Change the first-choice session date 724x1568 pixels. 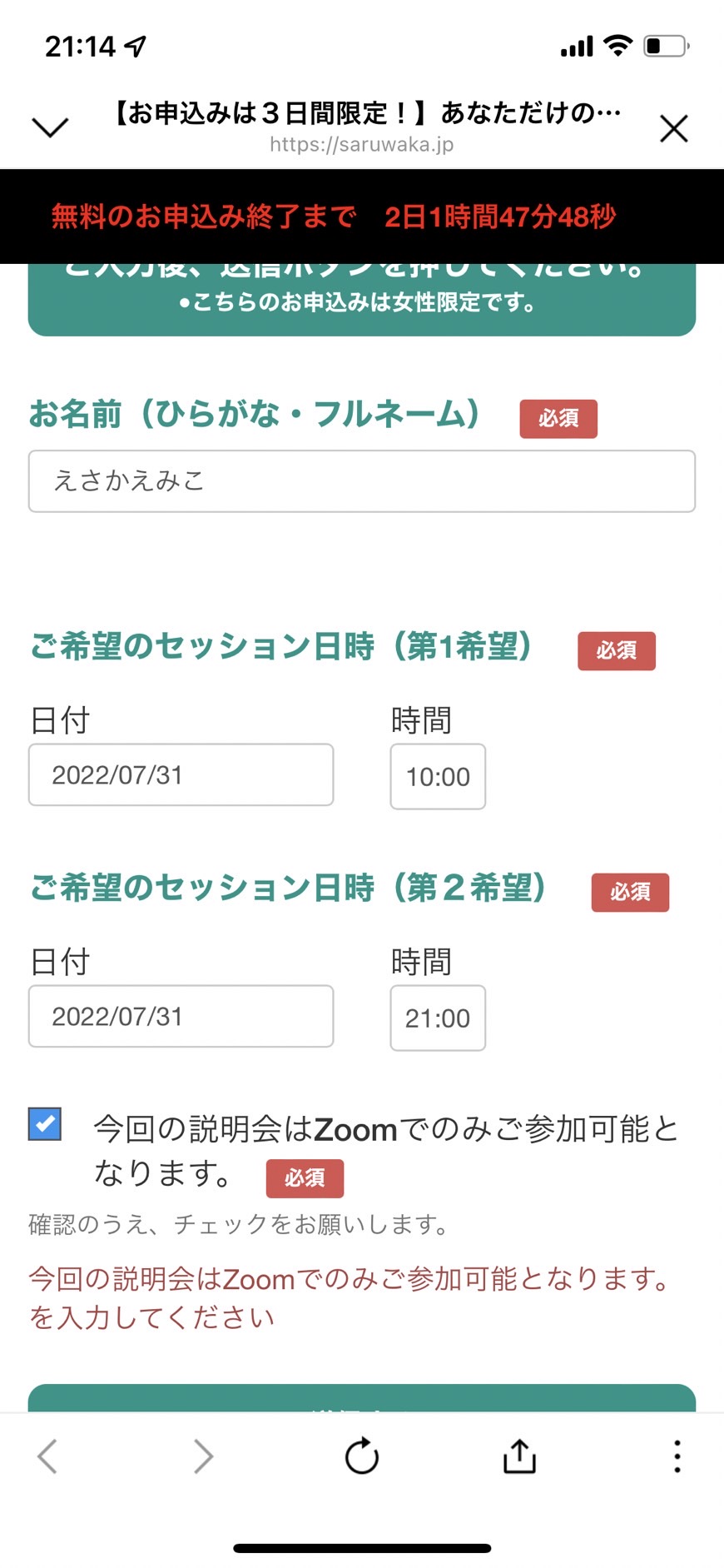coord(181,774)
